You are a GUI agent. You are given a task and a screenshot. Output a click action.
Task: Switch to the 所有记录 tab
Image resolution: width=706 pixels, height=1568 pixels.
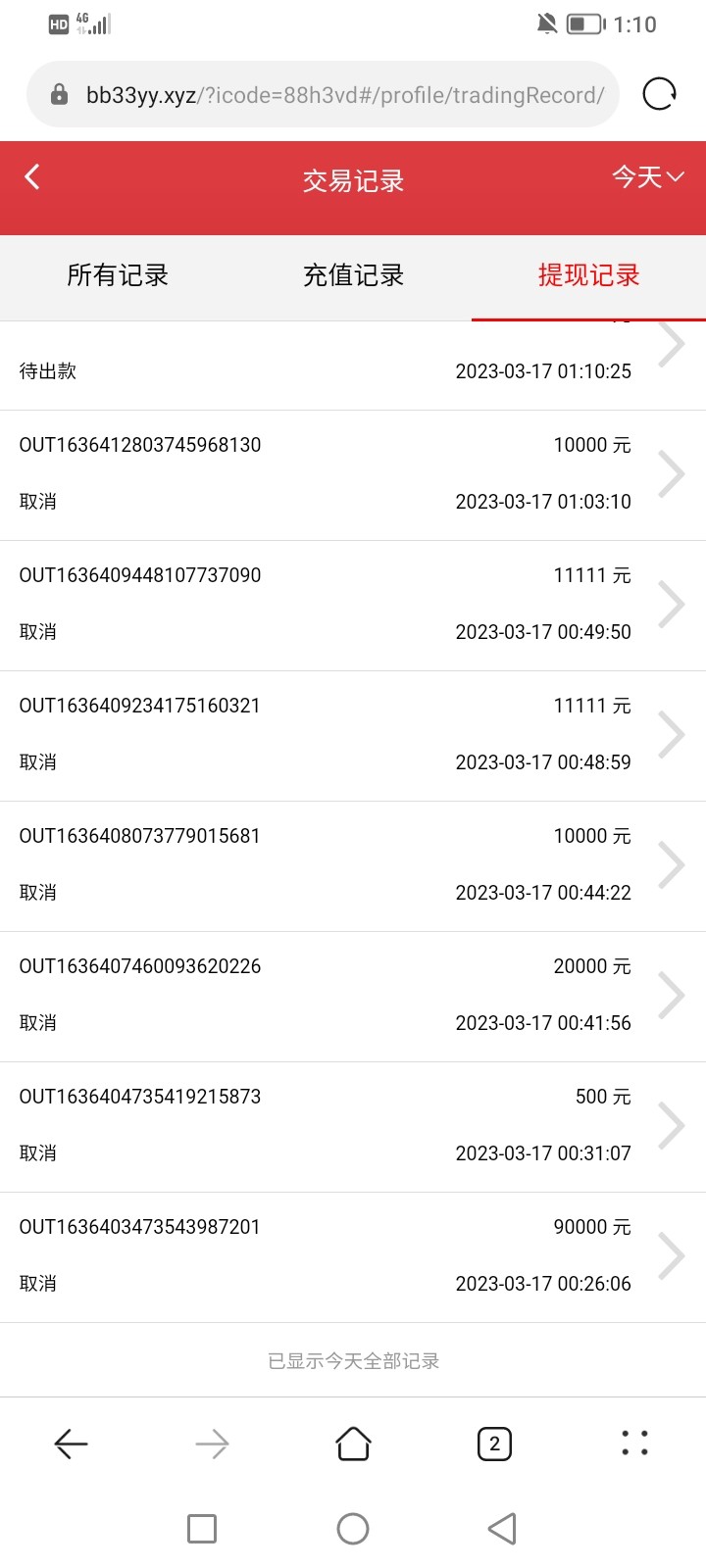[x=118, y=275]
